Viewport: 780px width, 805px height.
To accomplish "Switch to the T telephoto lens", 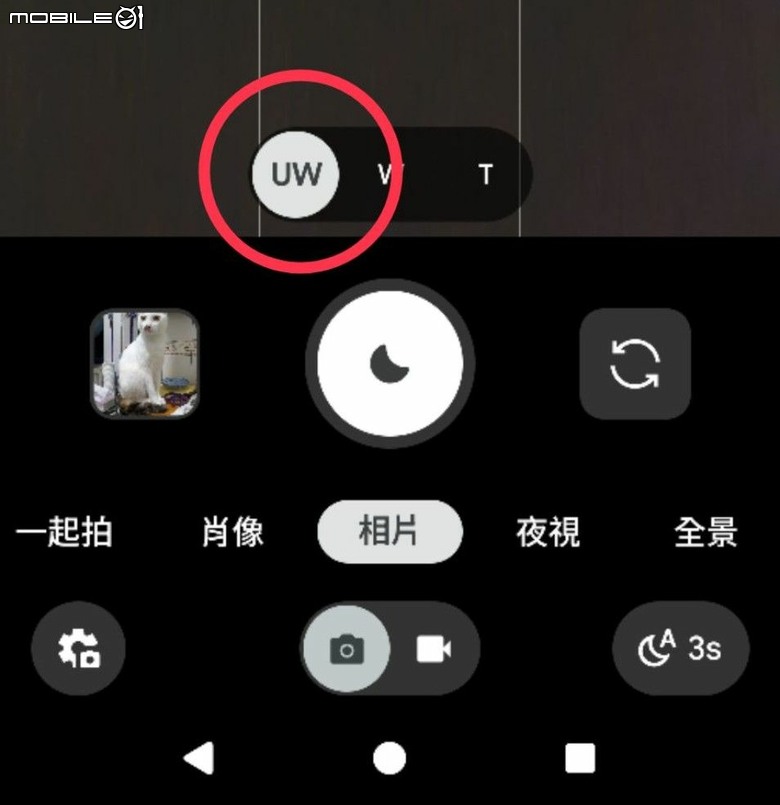I will point(486,174).
